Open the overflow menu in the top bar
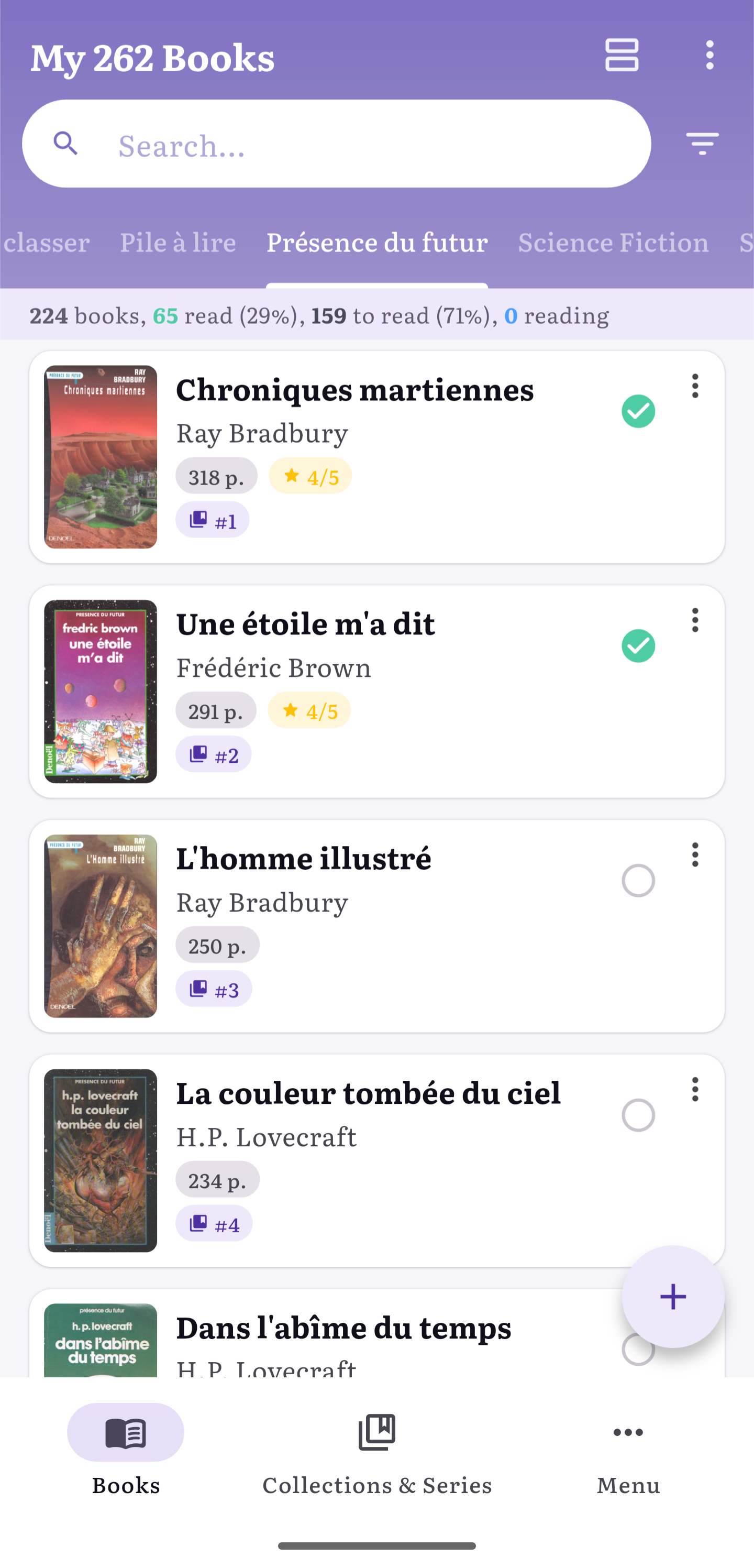This screenshot has width=754, height=1568. pos(709,56)
